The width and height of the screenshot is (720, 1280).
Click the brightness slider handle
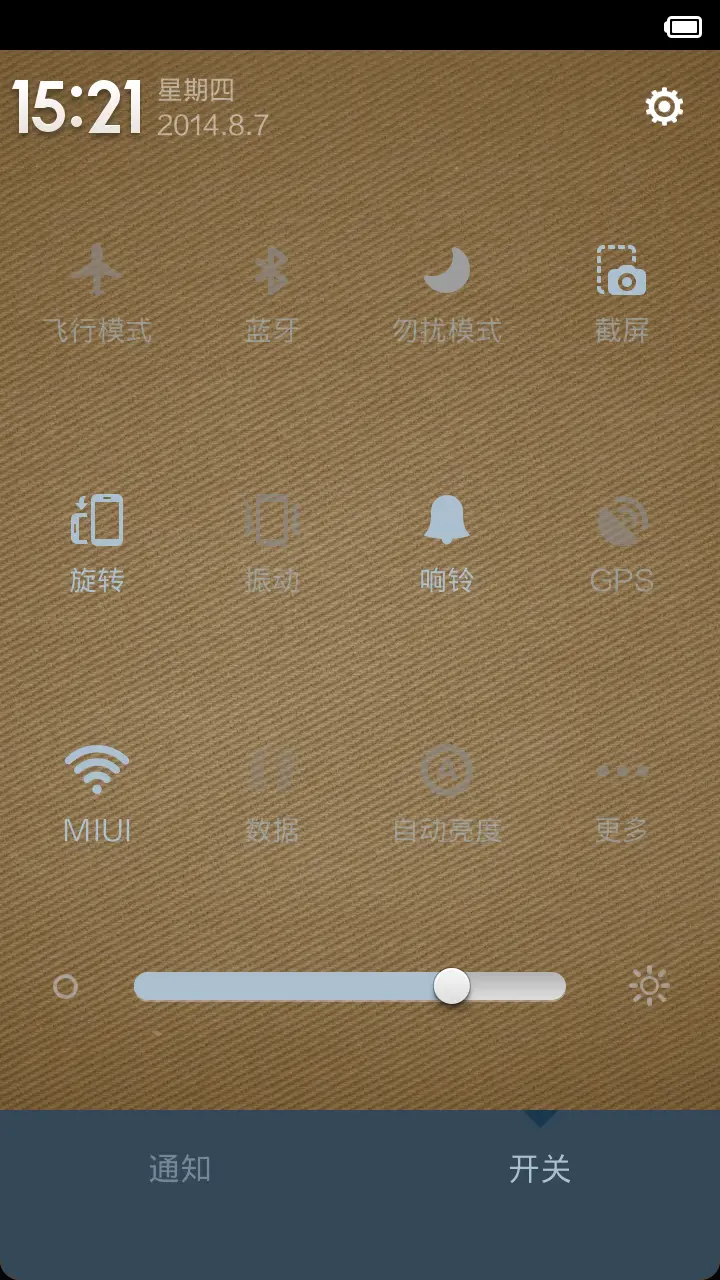pos(452,986)
